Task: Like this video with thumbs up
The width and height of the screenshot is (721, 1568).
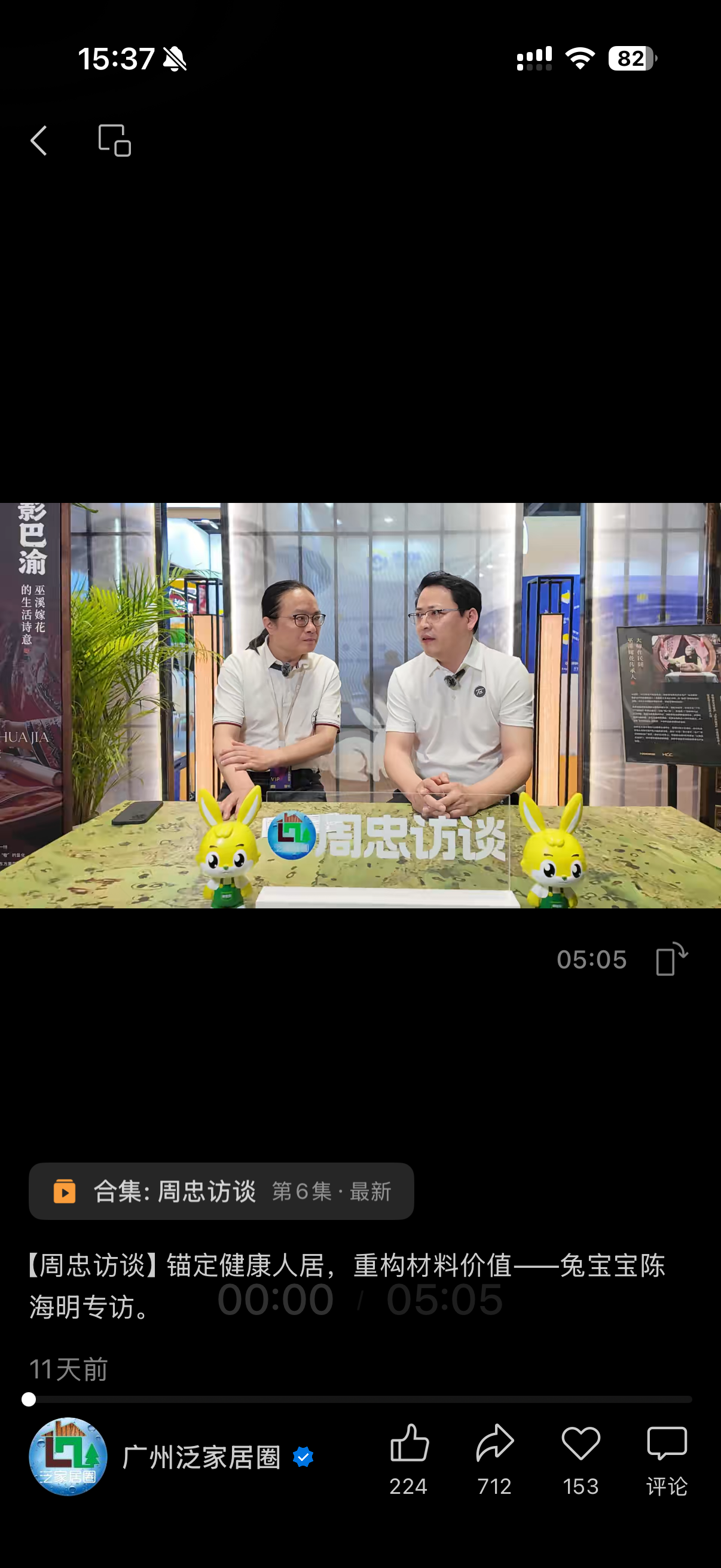Action: tap(409, 1444)
